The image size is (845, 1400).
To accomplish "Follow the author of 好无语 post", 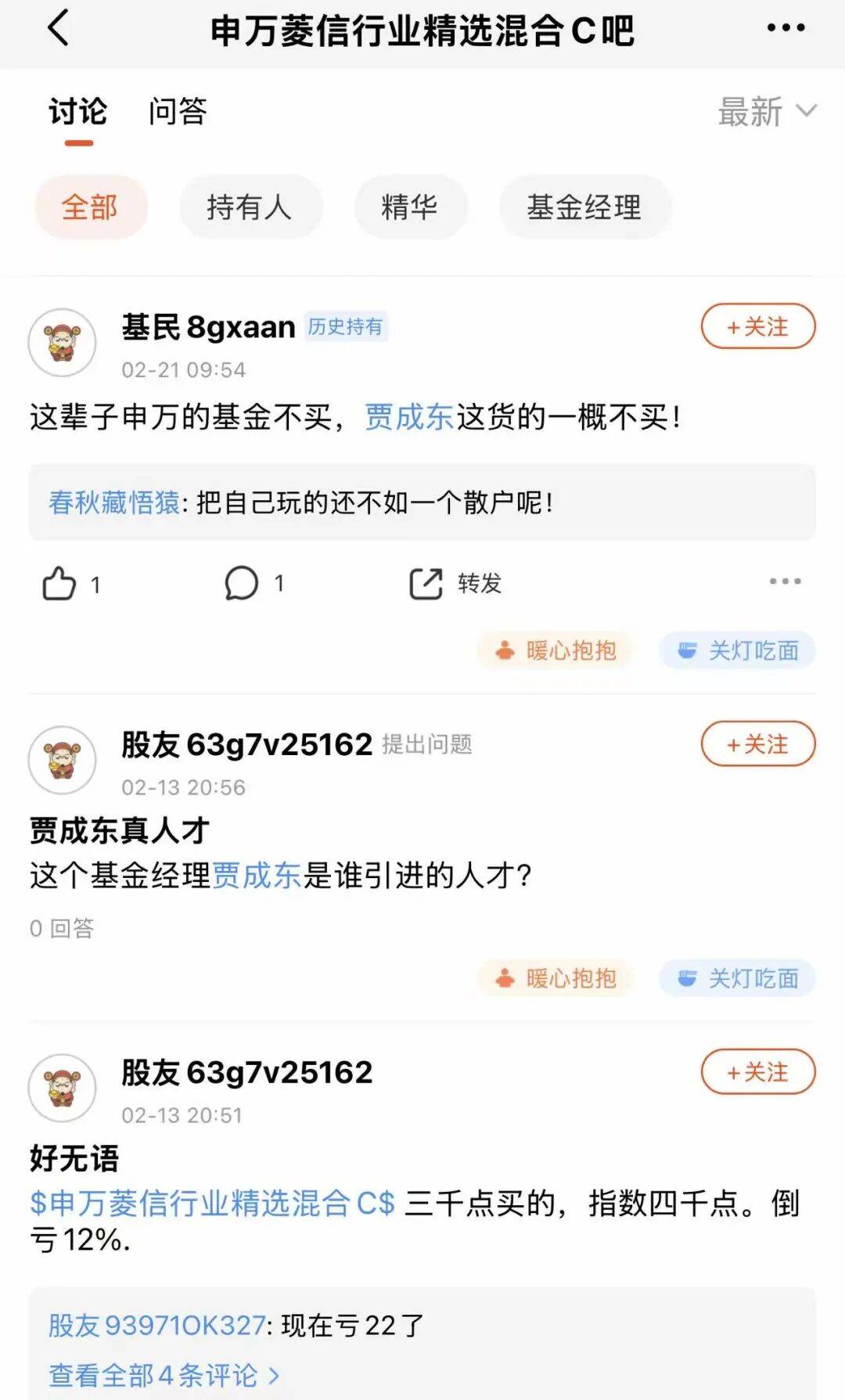I will click(x=757, y=1071).
